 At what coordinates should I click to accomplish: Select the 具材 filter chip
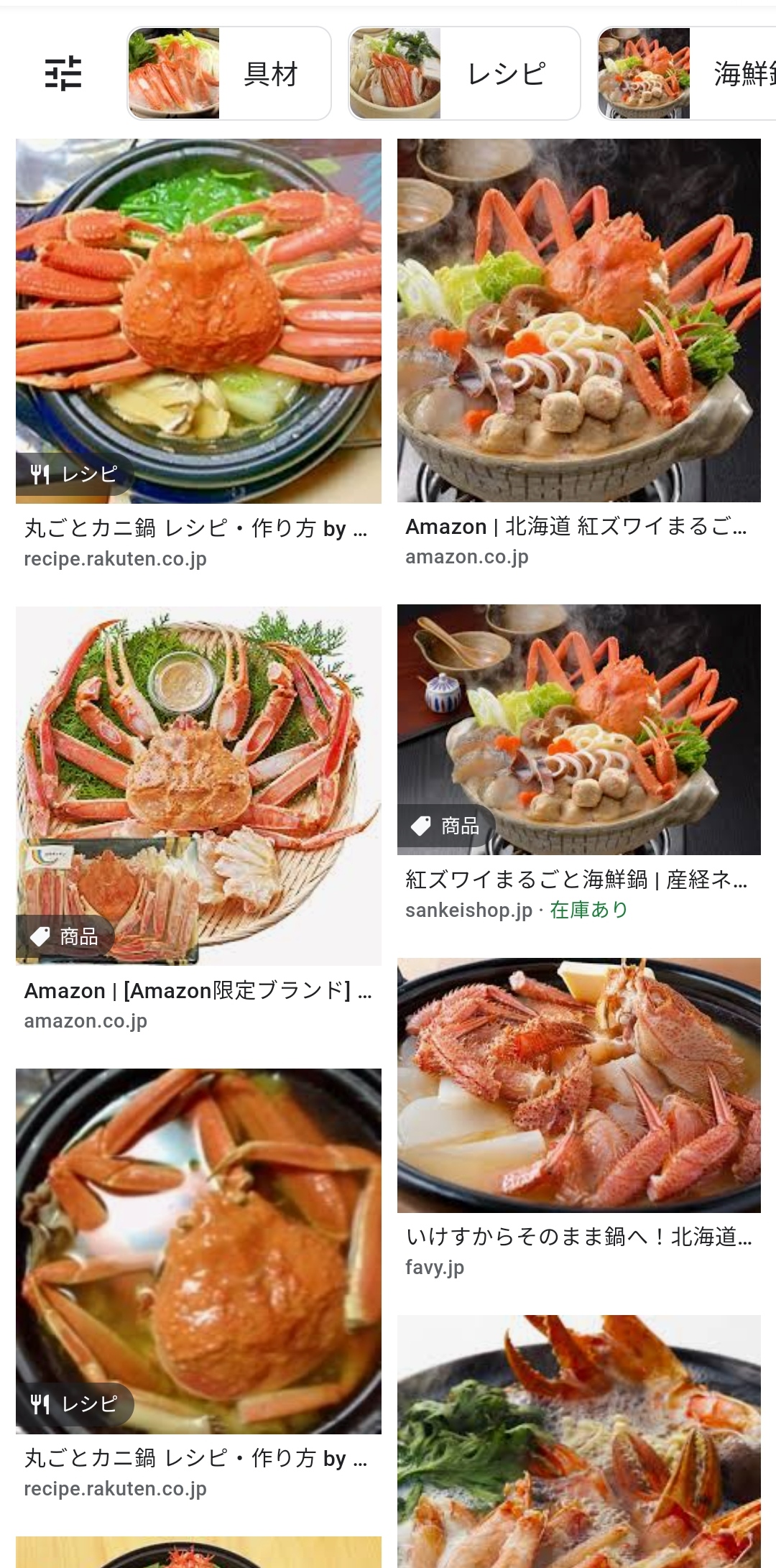[x=229, y=73]
